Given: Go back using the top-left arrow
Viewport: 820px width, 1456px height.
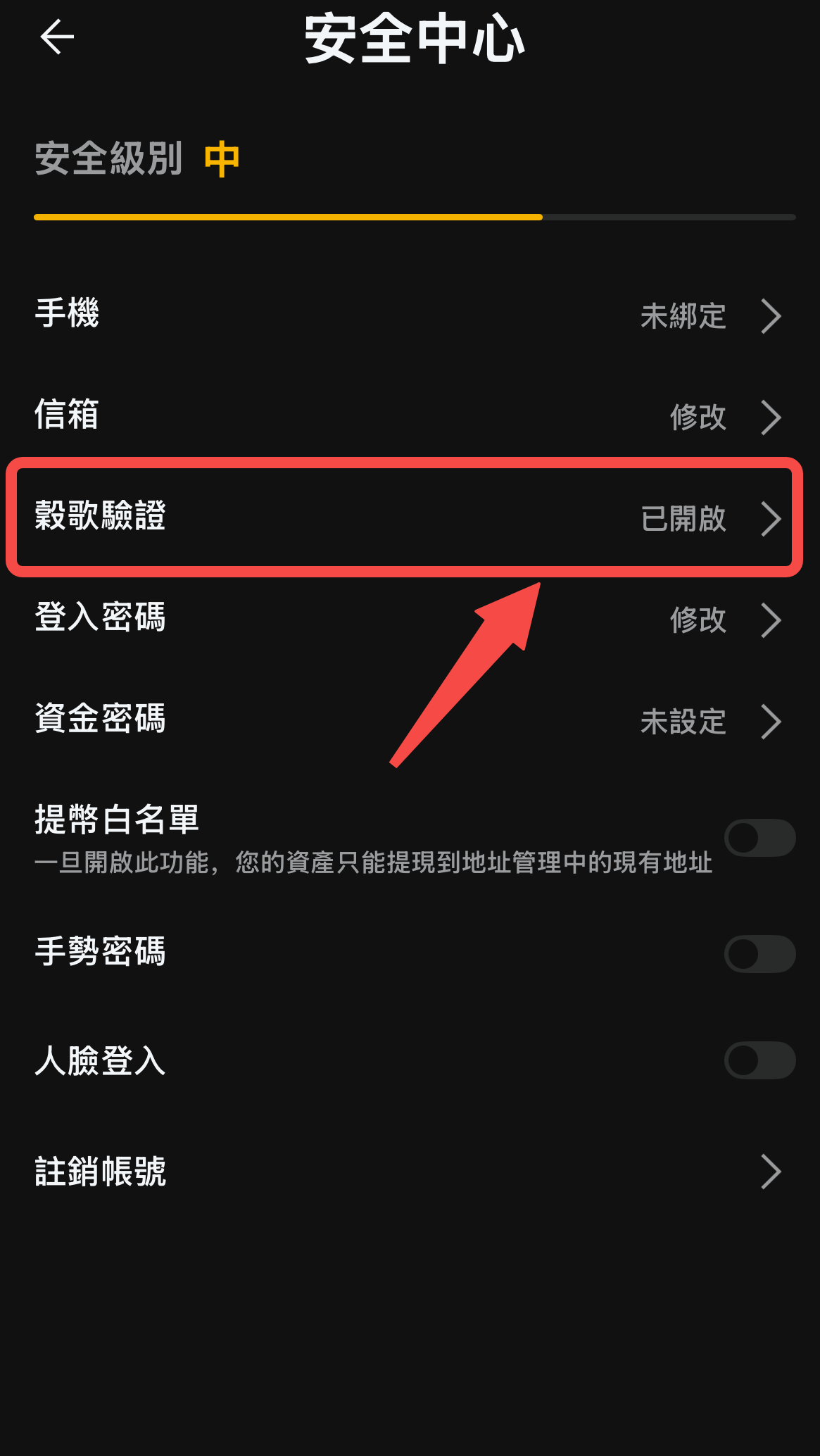Looking at the screenshot, I should [x=57, y=37].
